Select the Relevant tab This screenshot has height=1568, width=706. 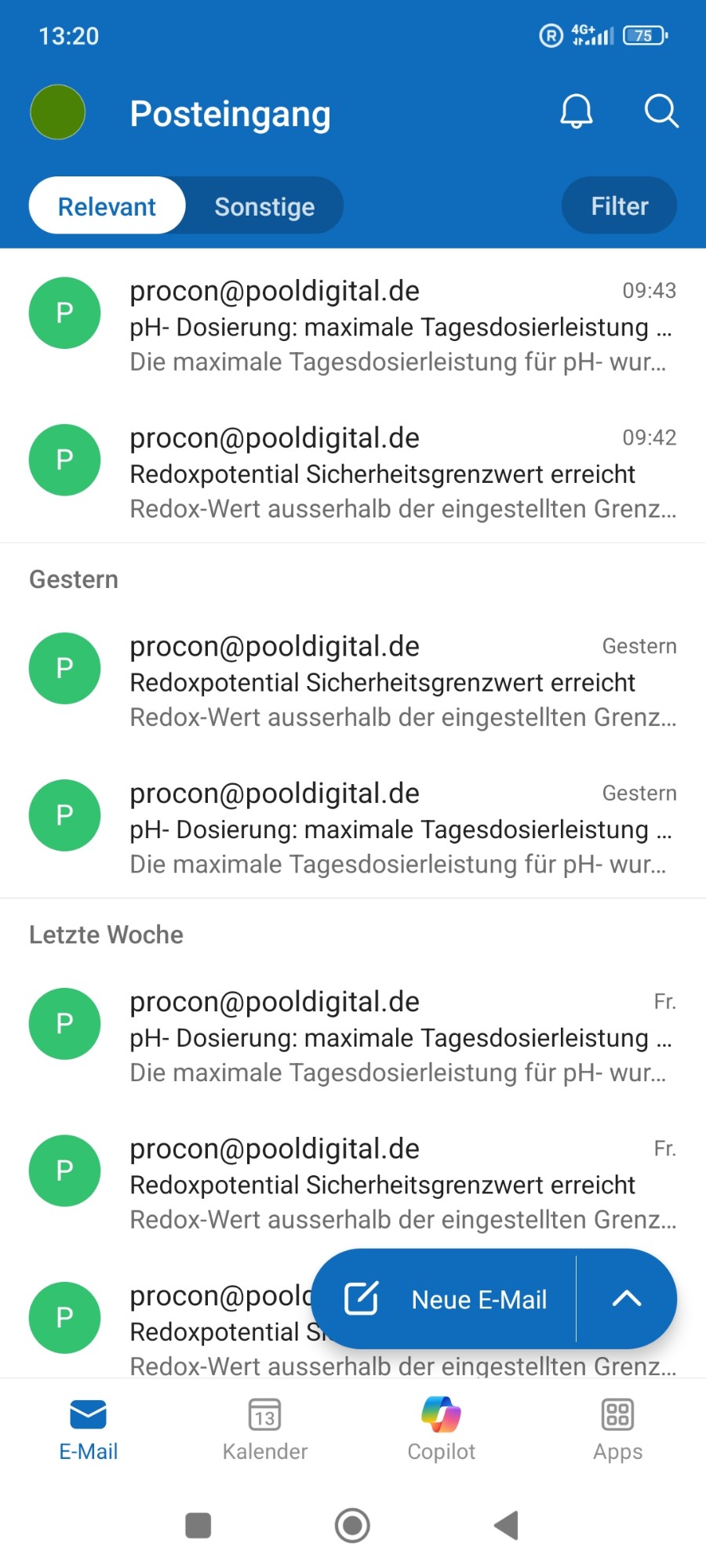[107, 206]
